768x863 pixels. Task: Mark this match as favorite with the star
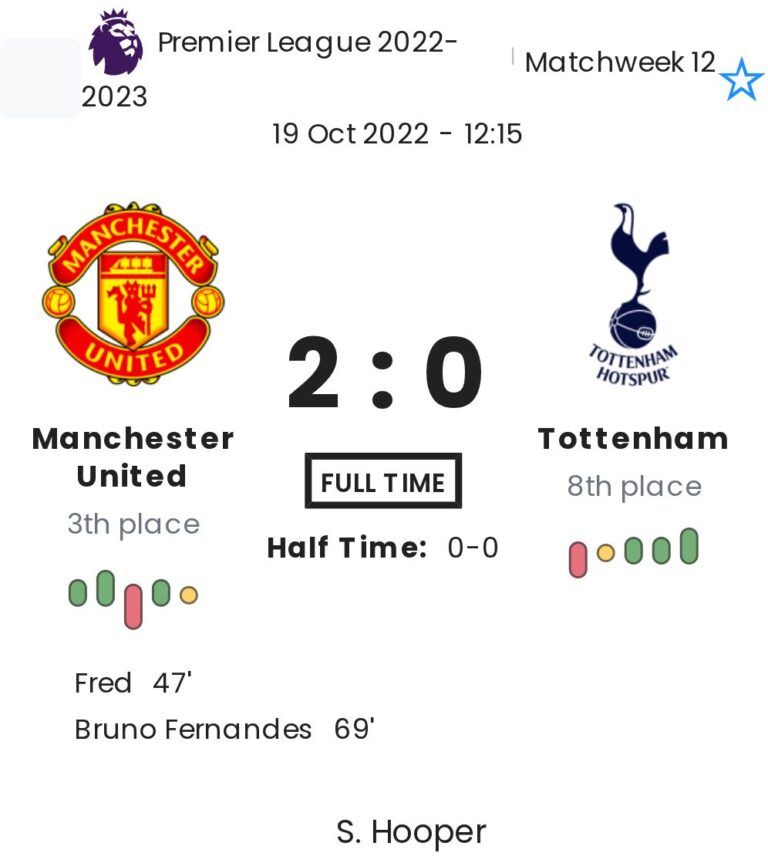tap(741, 80)
